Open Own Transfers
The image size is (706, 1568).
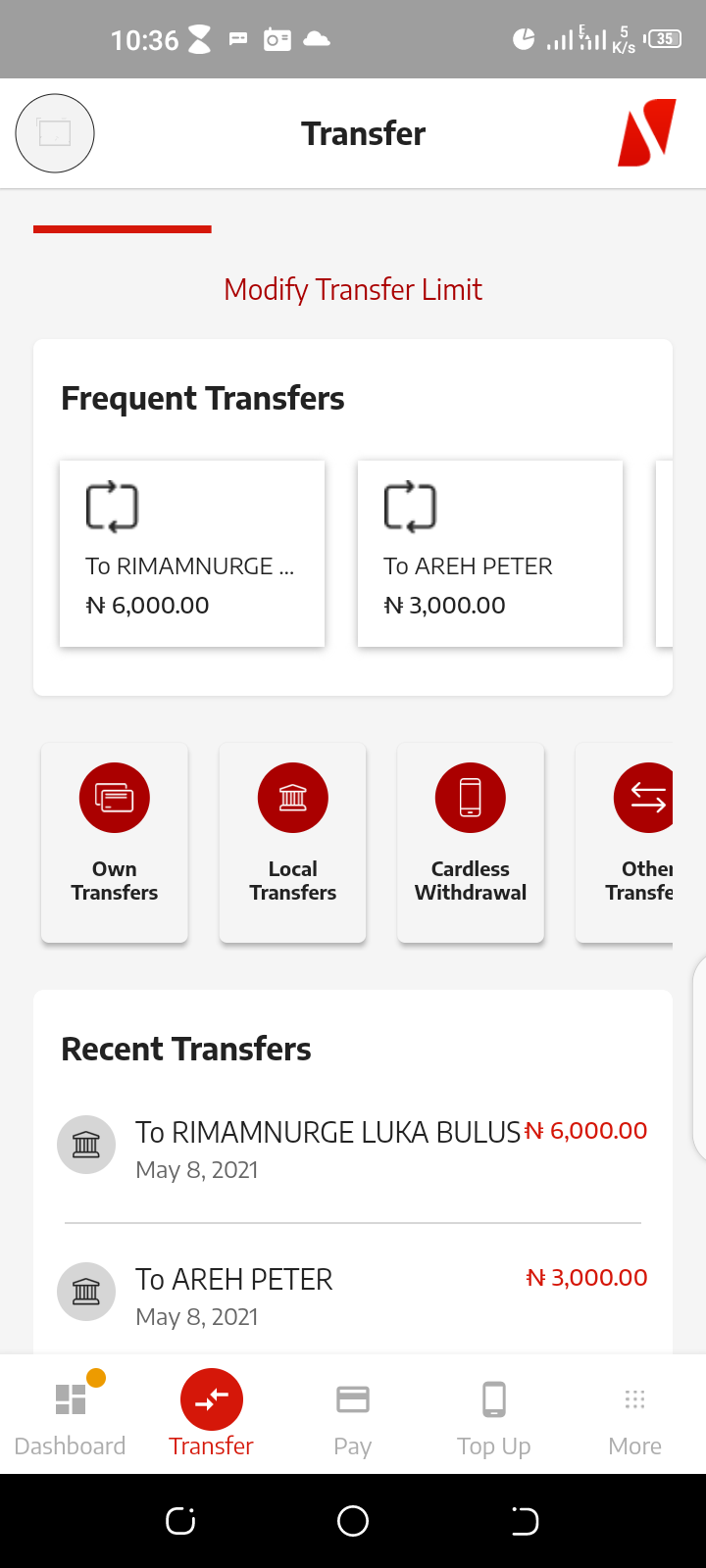pos(115,843)
